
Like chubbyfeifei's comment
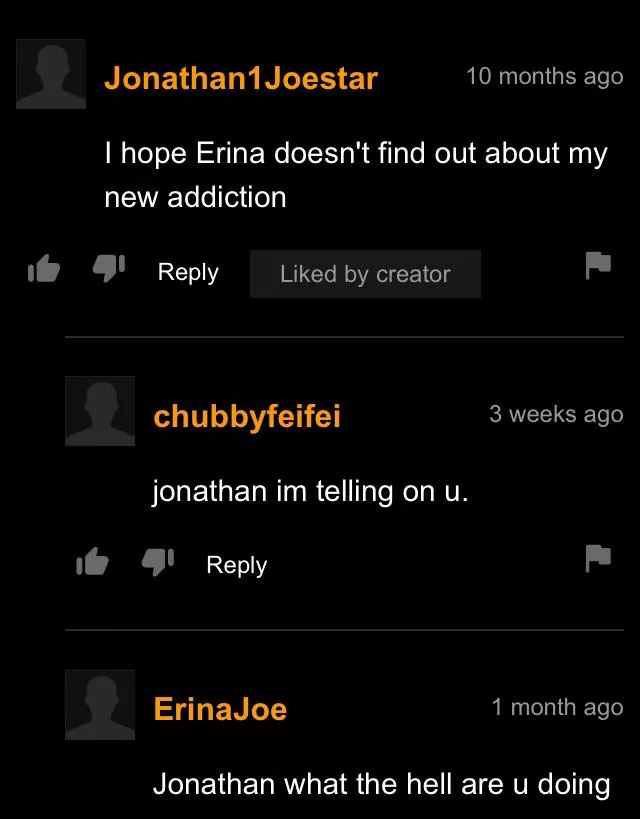(x=92, y=561)
